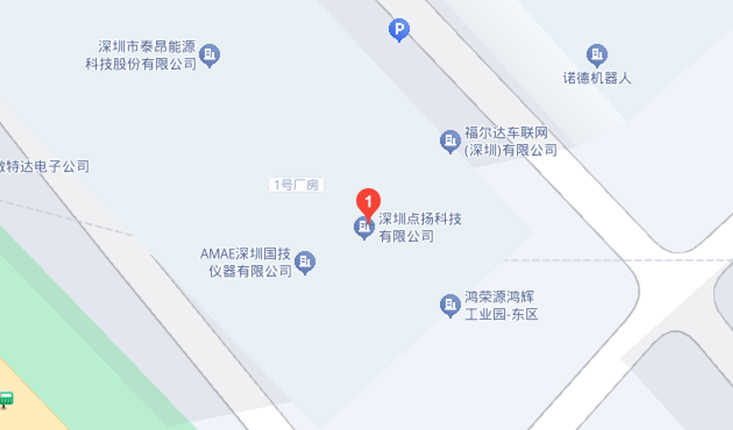Image resolution: width=733 pixels, height=430 pixels.
Task: Select 福尔达车联网(深圳)有限公司 marker
Action: point(451,141)
